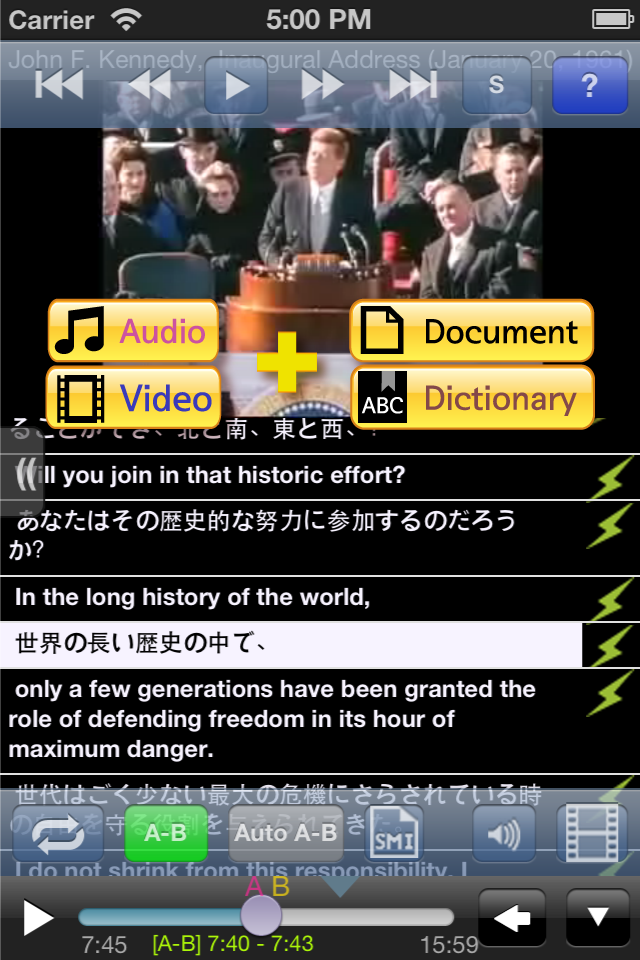Jump to line "In the long history of the world"

(290, 598)
